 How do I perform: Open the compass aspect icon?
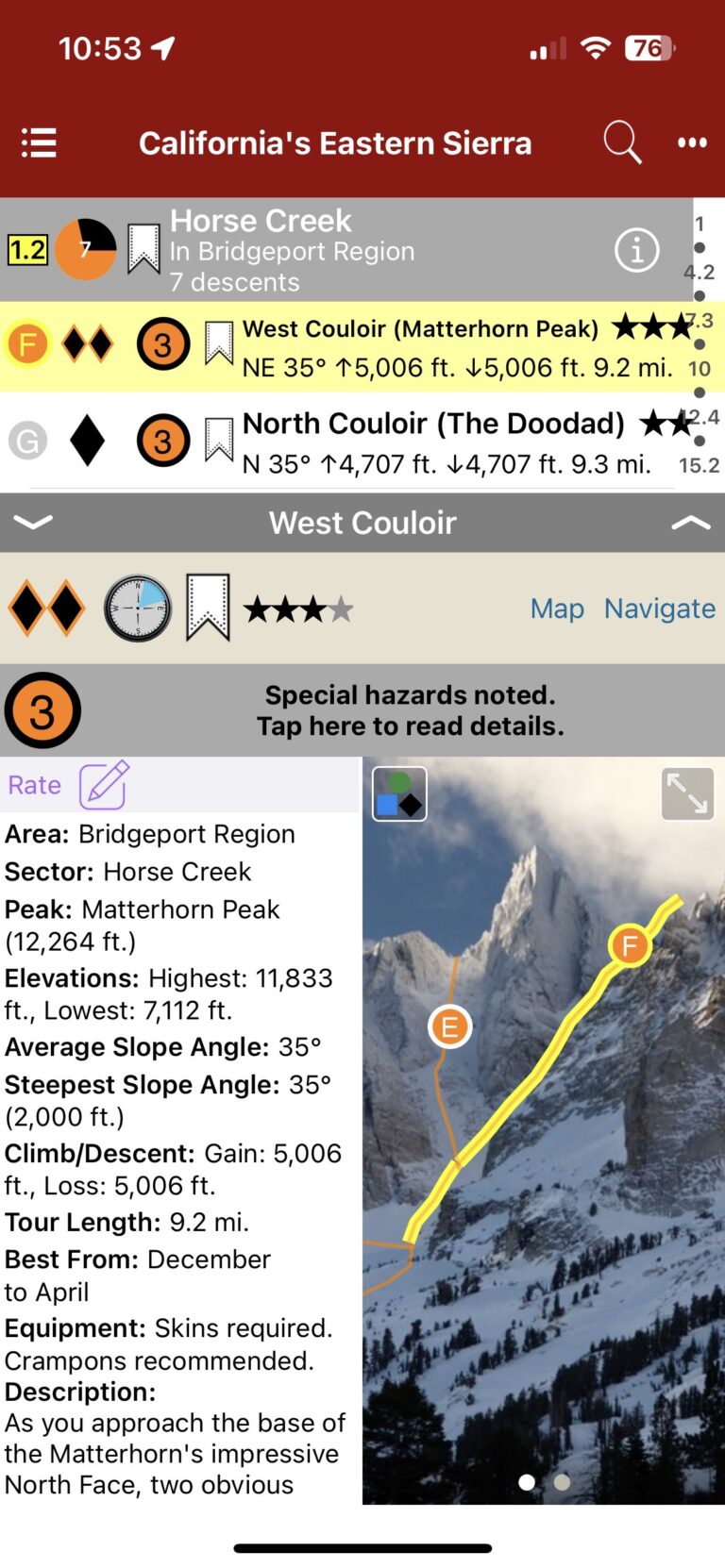click(138, 609)
